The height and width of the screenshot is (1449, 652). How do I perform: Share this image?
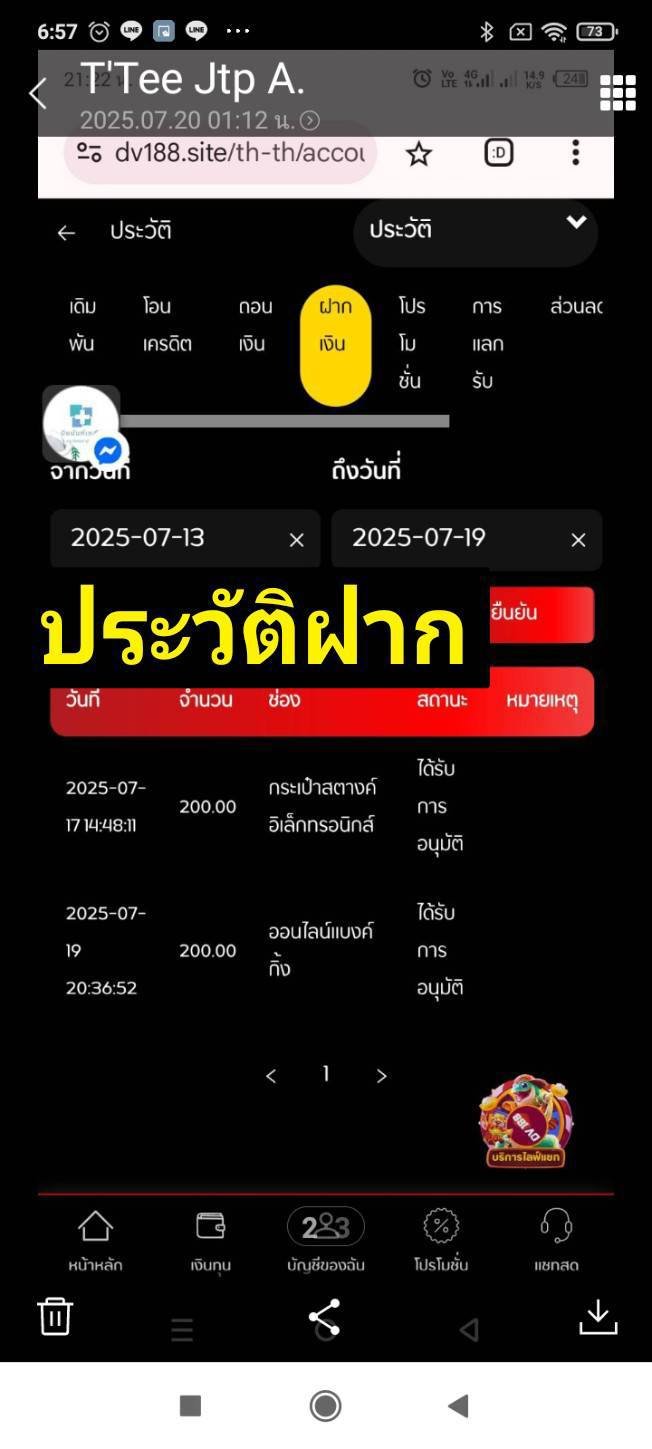[325, 1316]
